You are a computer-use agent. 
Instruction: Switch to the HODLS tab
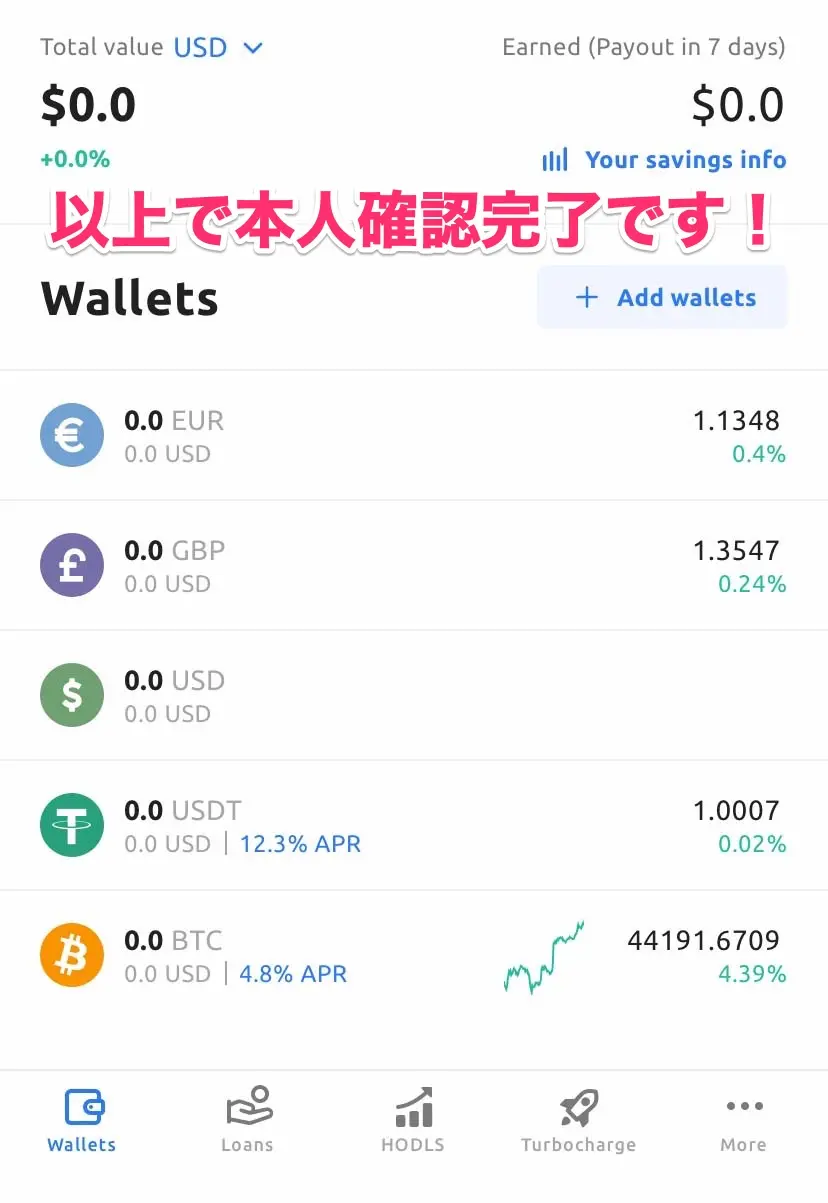(x=413, y=1121)
